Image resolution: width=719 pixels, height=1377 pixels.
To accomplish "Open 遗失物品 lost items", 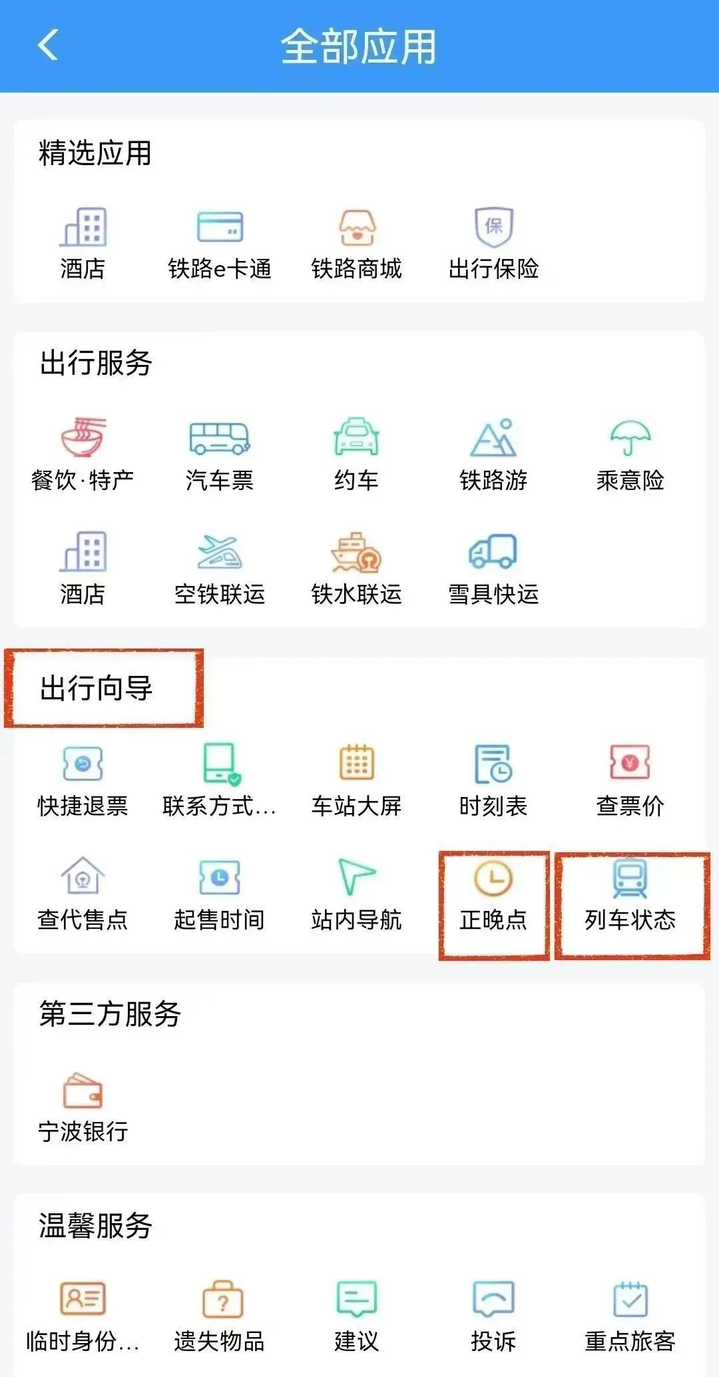I will [x=220, y=1316].
